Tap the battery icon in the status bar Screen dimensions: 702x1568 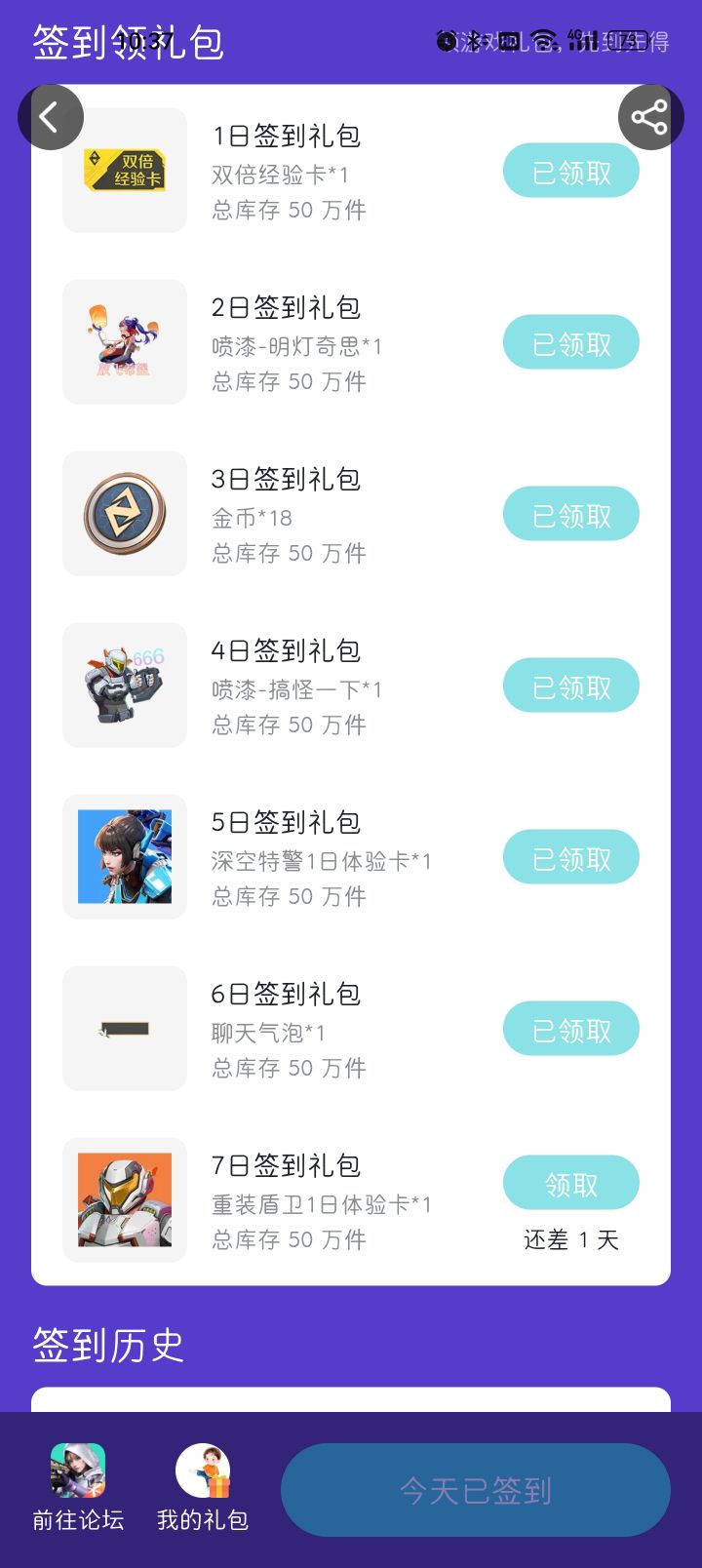pos(627,41)
